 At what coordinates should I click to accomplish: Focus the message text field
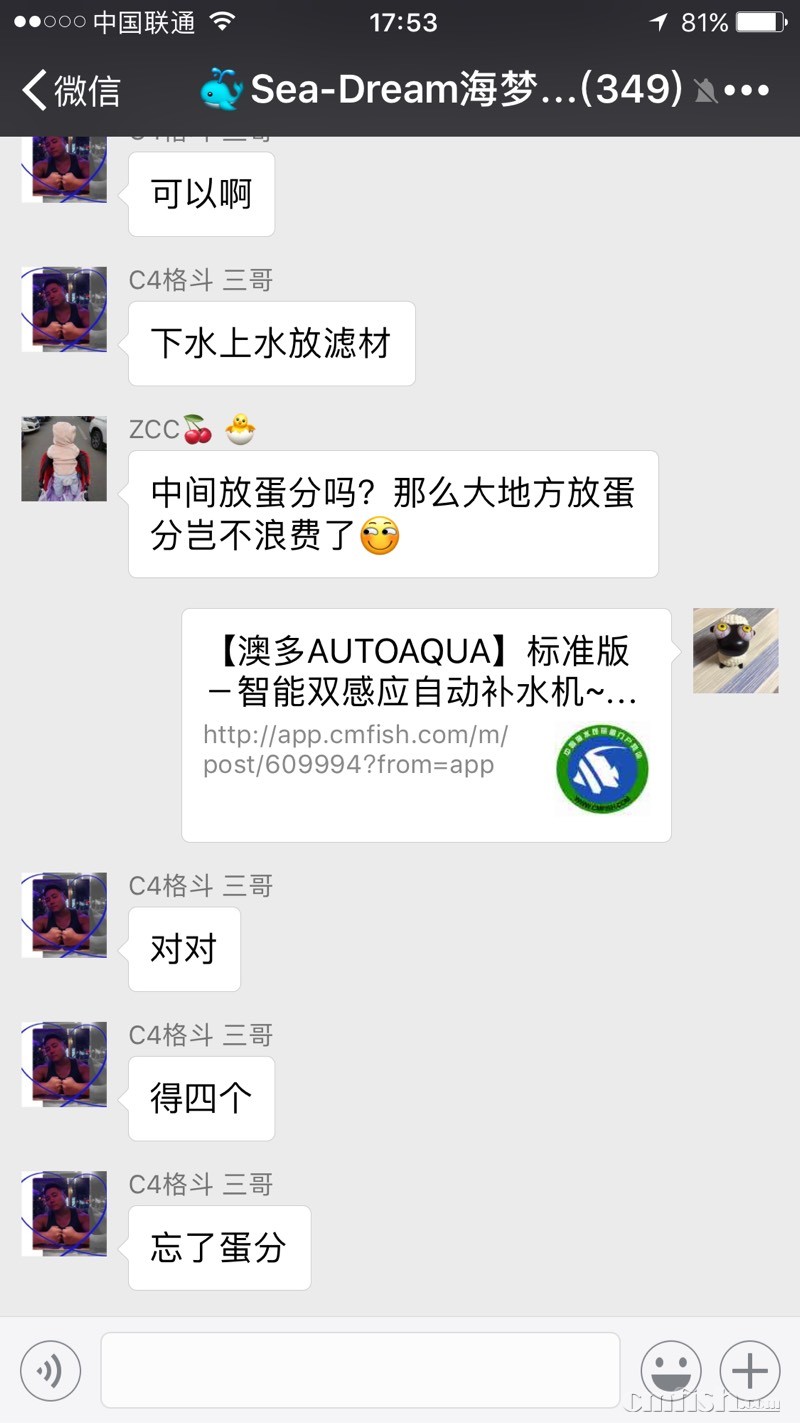tap(360, 1370)
